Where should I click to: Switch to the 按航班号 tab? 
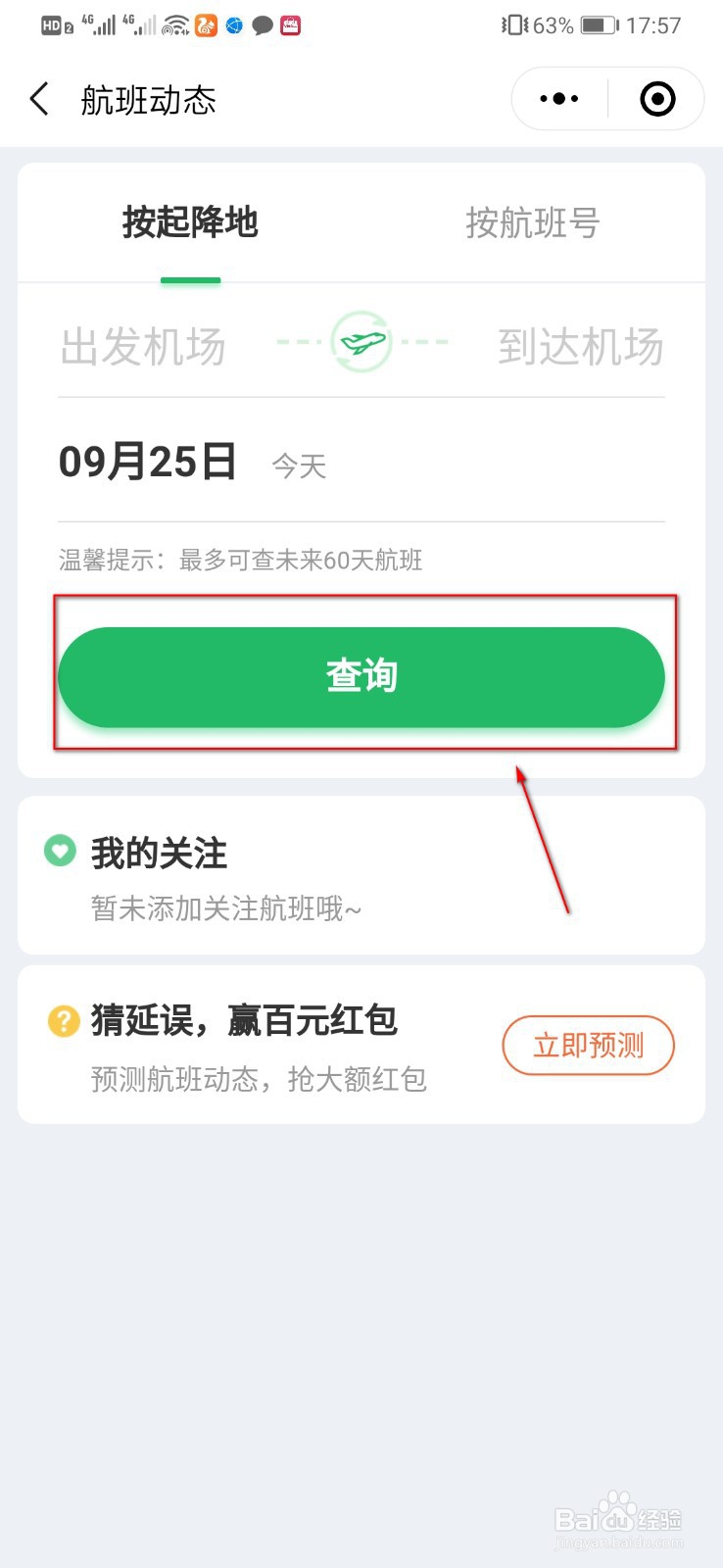click(x=530, y=223)
